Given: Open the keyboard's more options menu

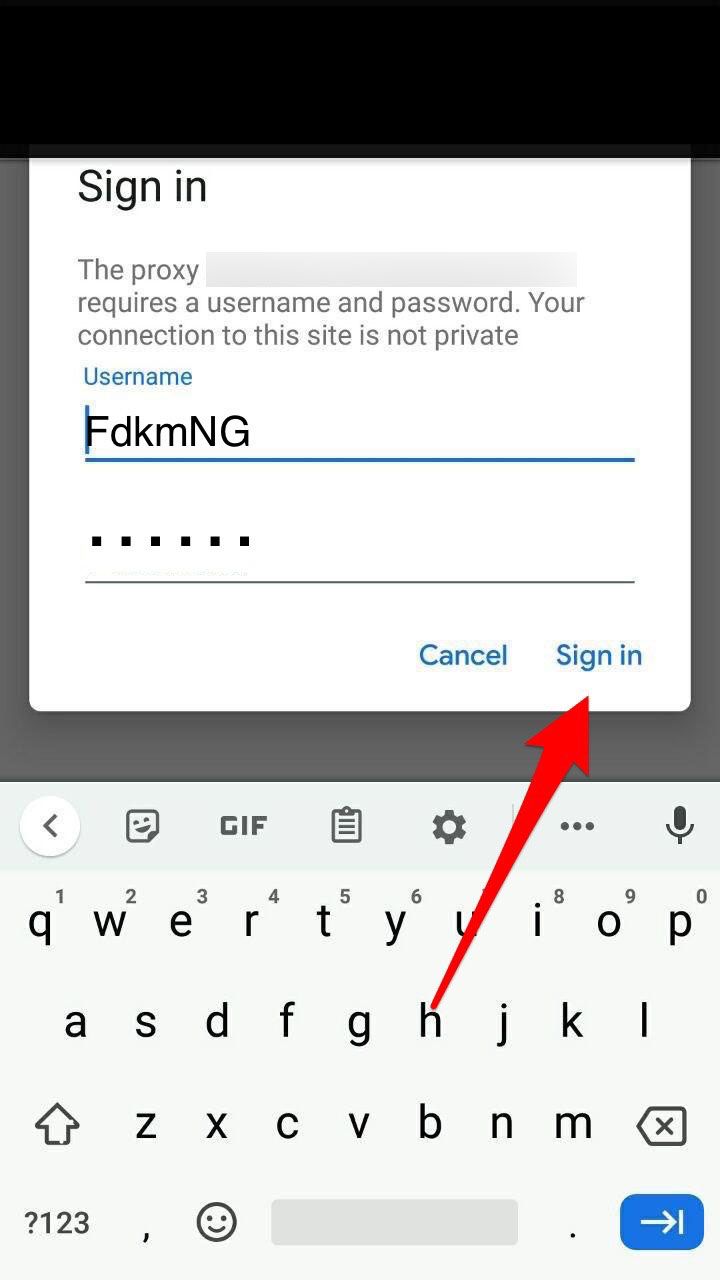Looking at the screenshot, I should (577, 826).
